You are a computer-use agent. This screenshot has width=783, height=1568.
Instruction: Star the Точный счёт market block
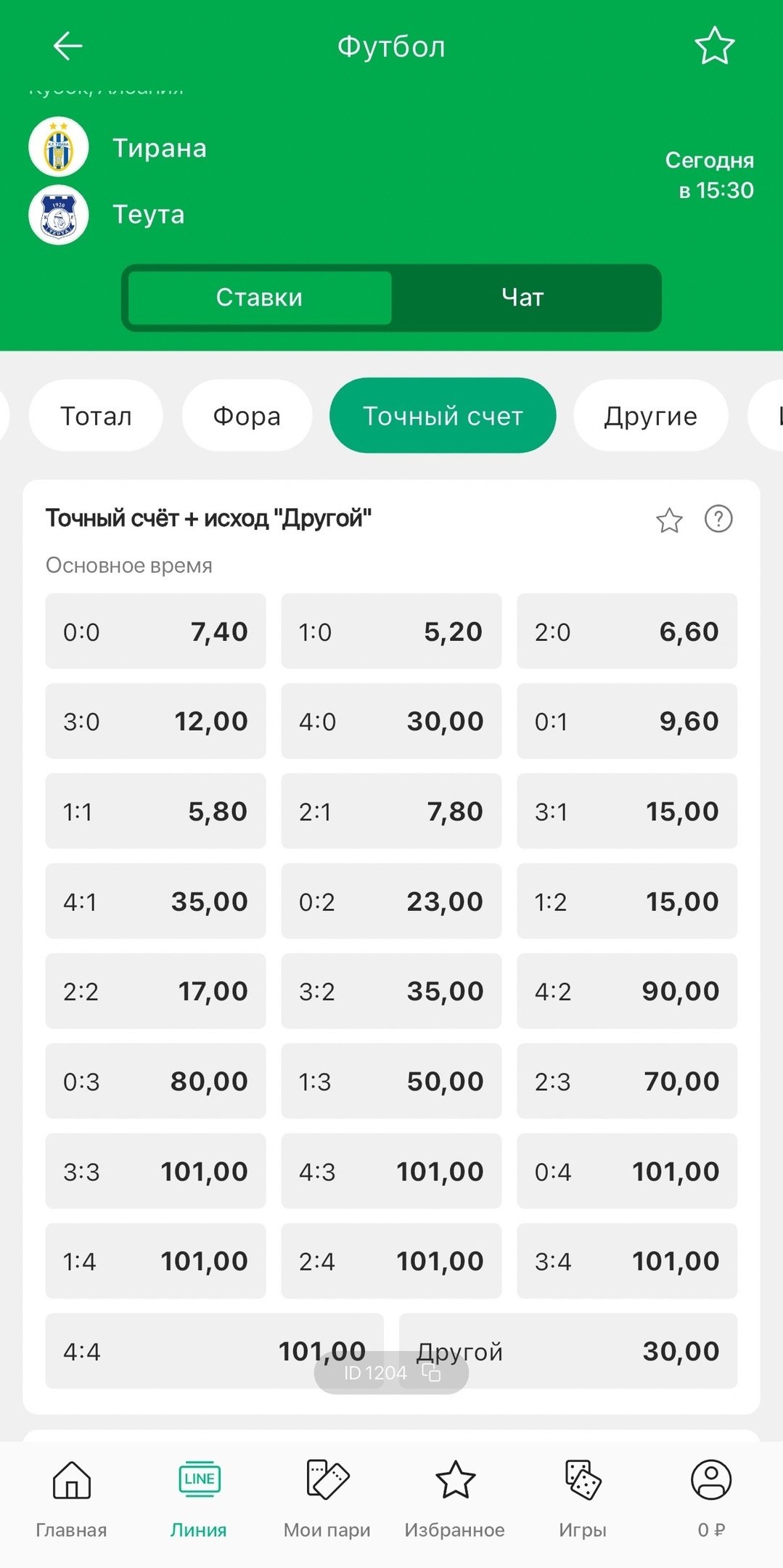point(669,520)
